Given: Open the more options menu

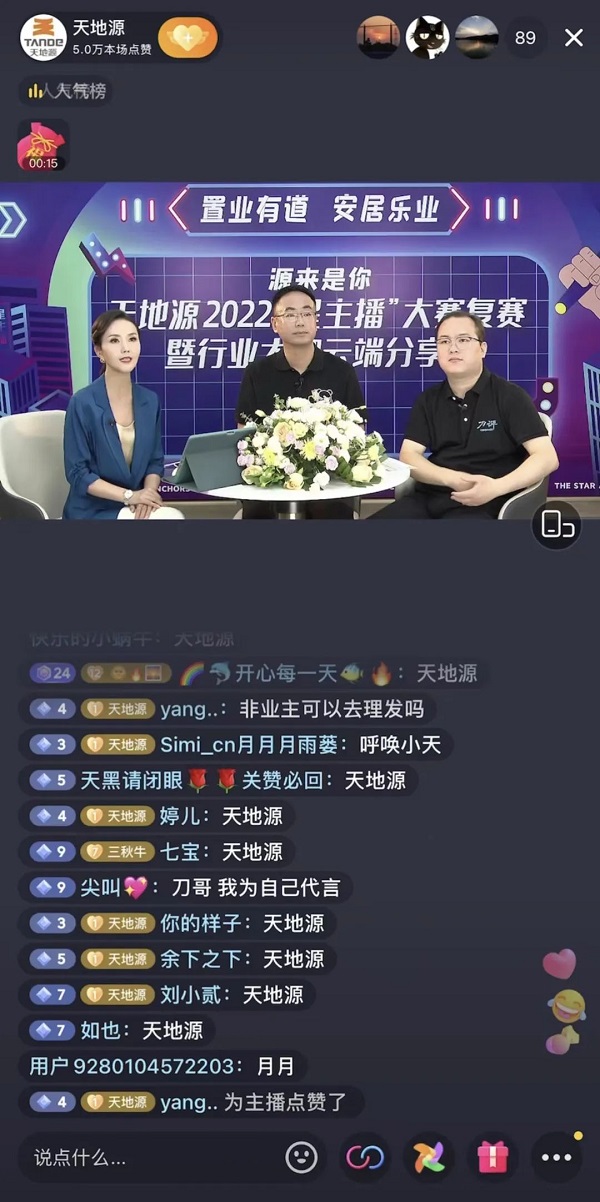Looking at the screenshot, I should (556, 1158).
